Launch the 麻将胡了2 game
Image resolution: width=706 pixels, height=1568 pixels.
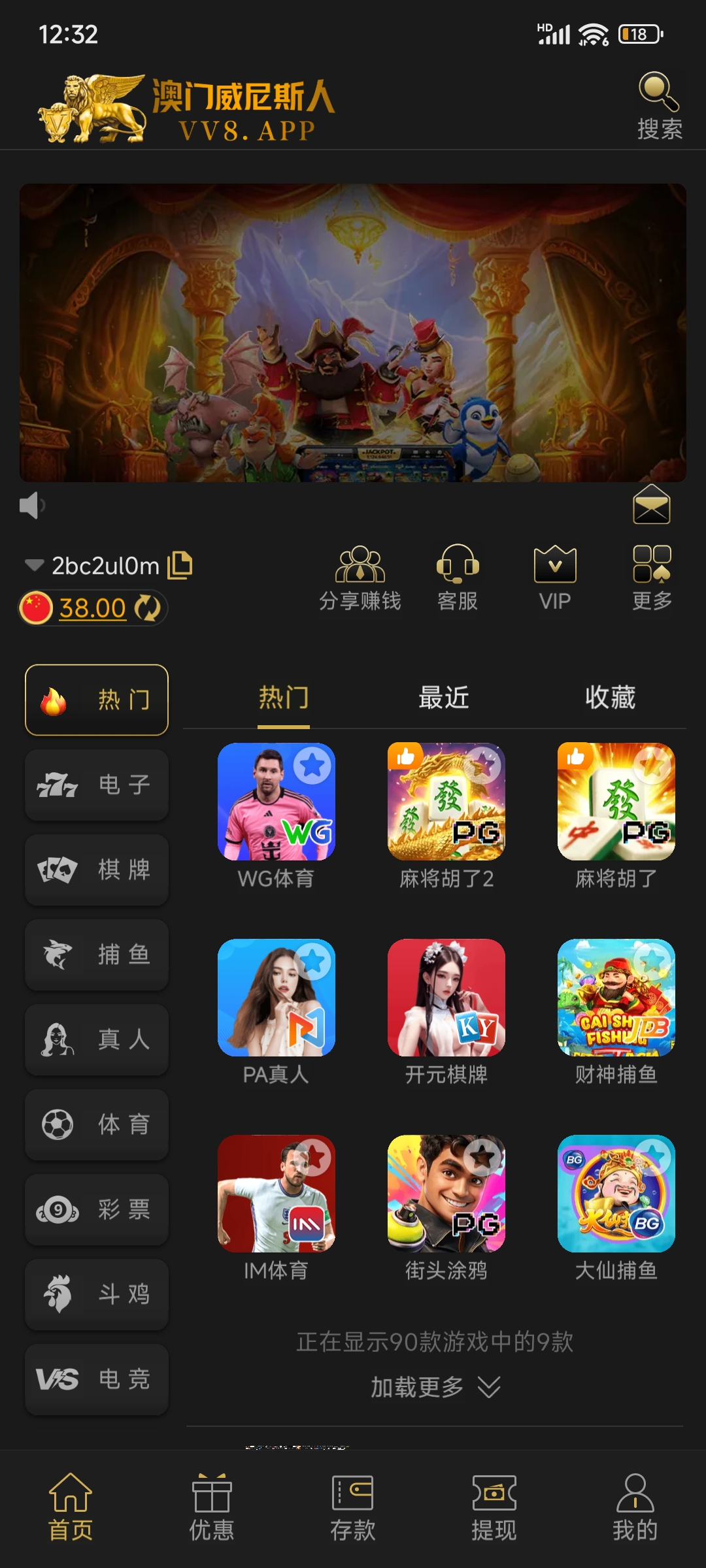pos(446,802)
